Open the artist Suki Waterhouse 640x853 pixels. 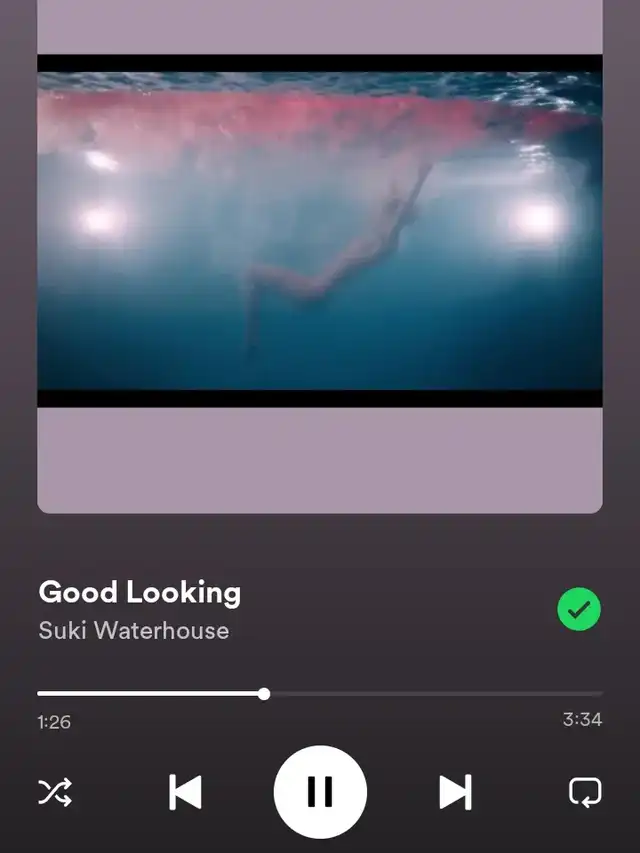coord(134,631)
